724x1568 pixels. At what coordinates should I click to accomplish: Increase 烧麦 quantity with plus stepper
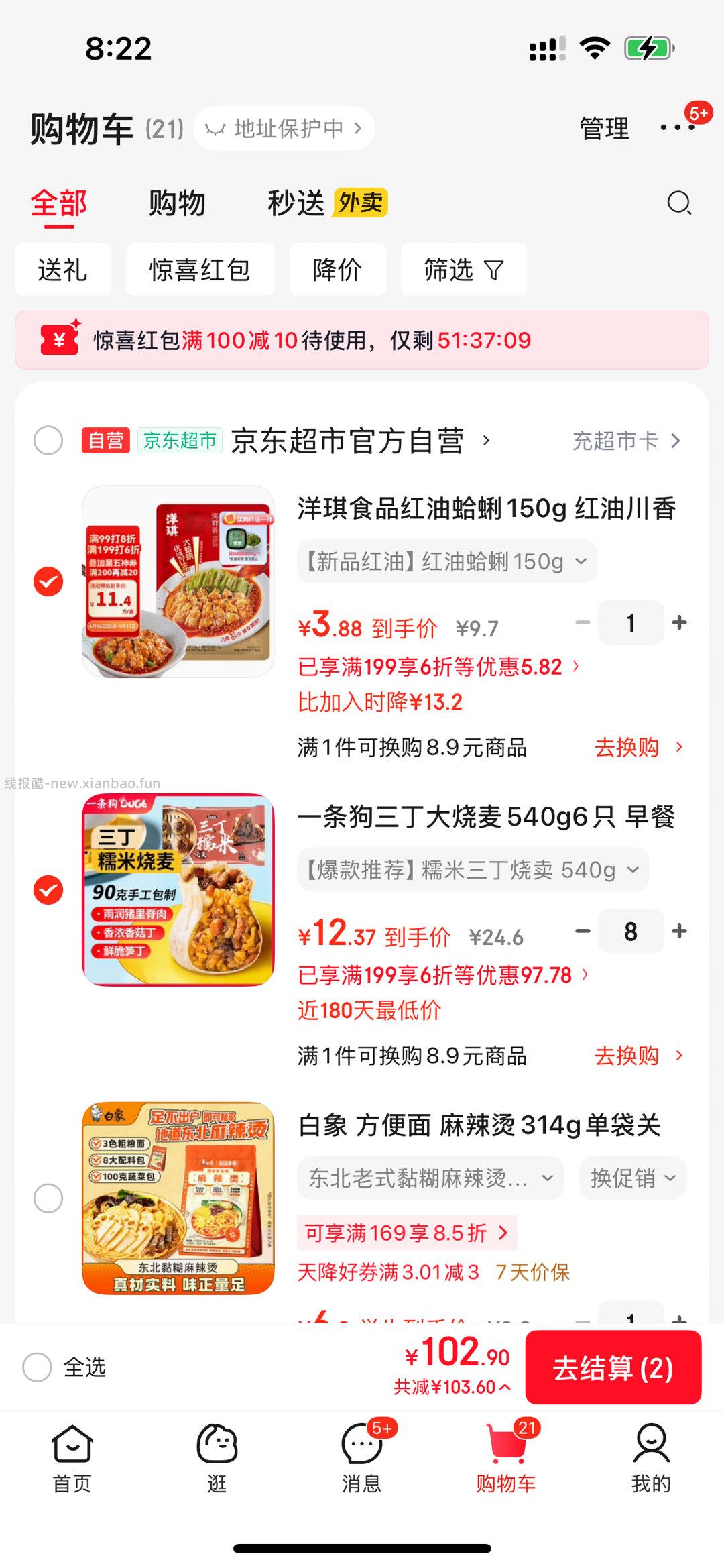680,931
